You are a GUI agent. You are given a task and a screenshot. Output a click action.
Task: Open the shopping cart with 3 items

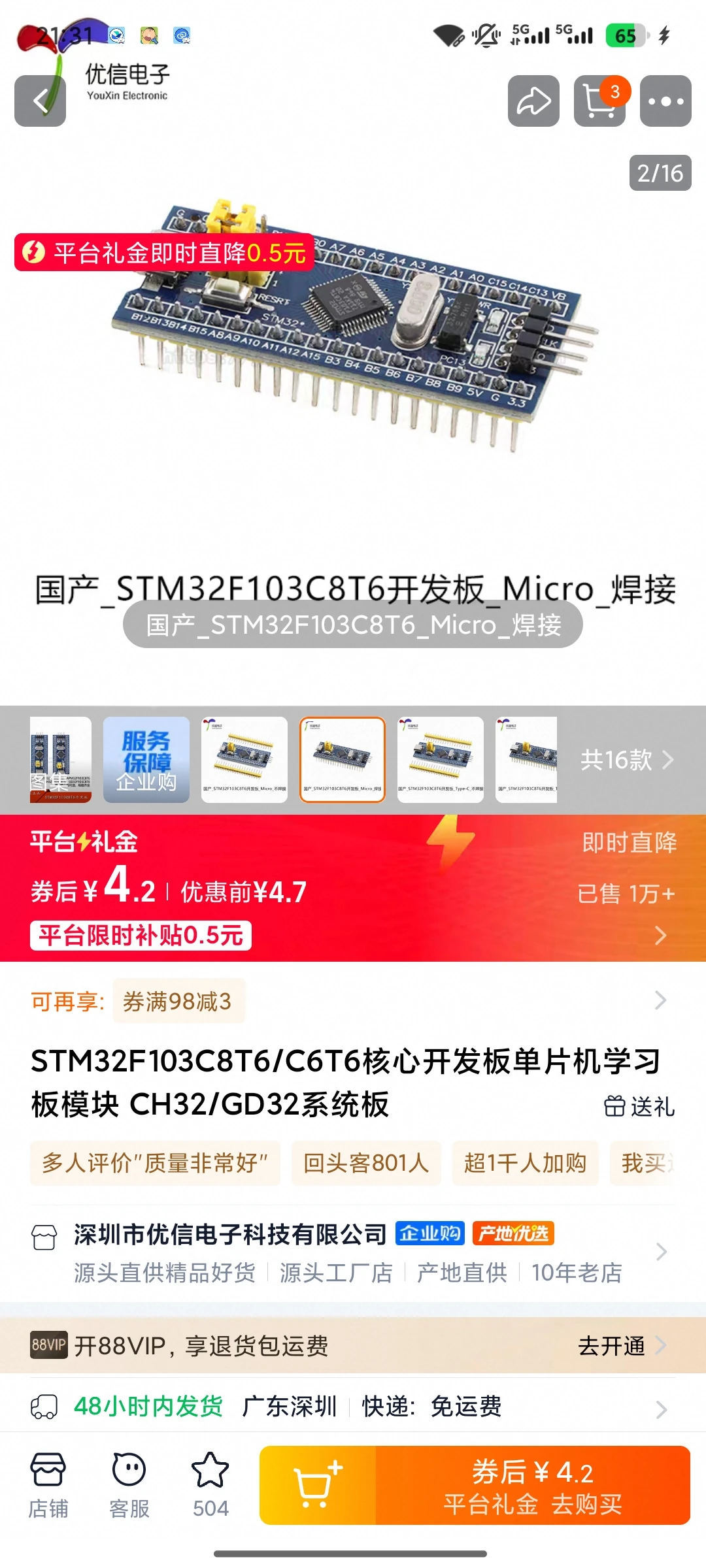(599, 101)
